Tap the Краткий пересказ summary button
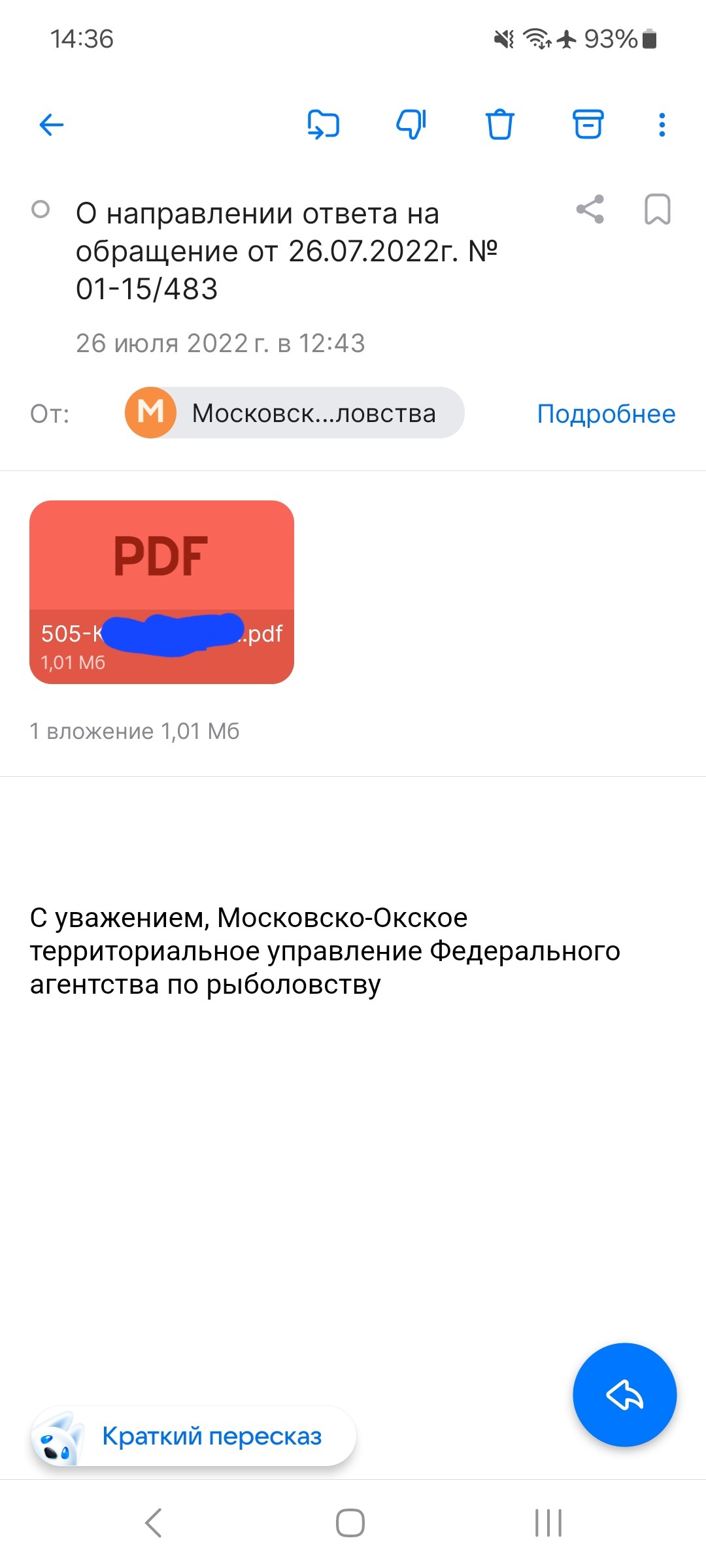Screen dimensions: 706x1568 (x=193, y=1436)
